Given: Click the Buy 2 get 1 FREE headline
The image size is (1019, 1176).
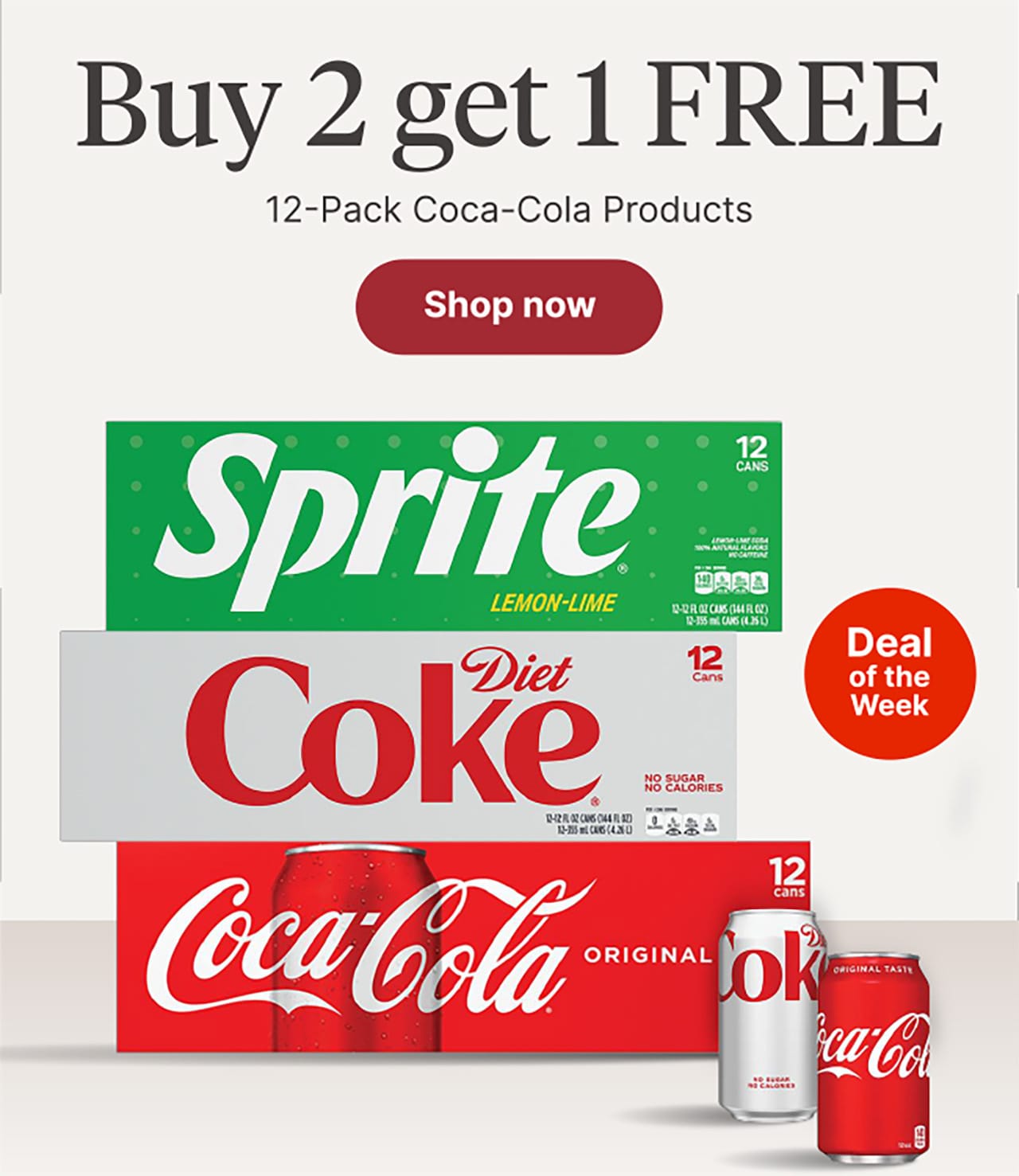Looking at the screenshot, I should click(x=509, y=104).
